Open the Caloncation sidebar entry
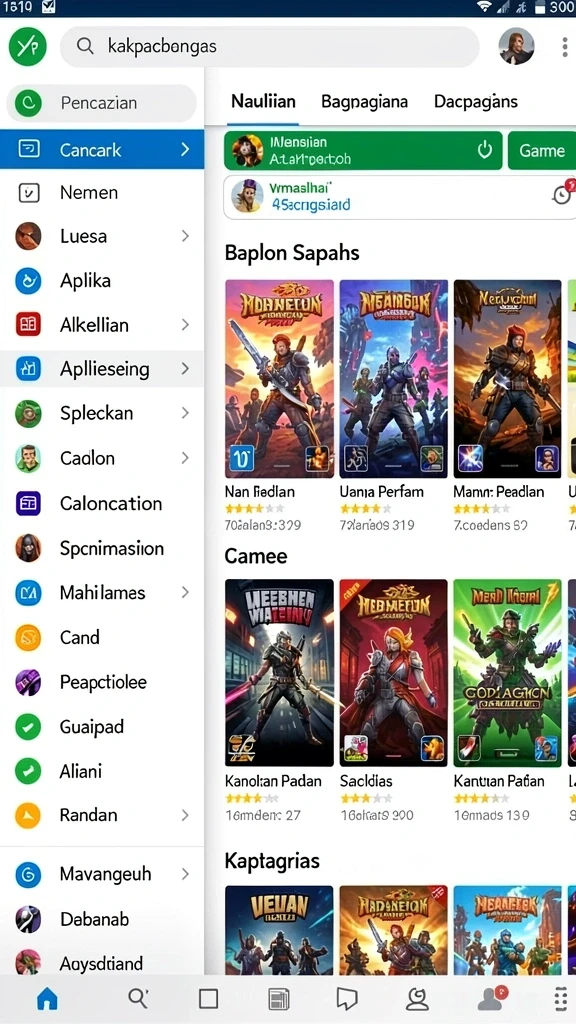 pos(102,504)
